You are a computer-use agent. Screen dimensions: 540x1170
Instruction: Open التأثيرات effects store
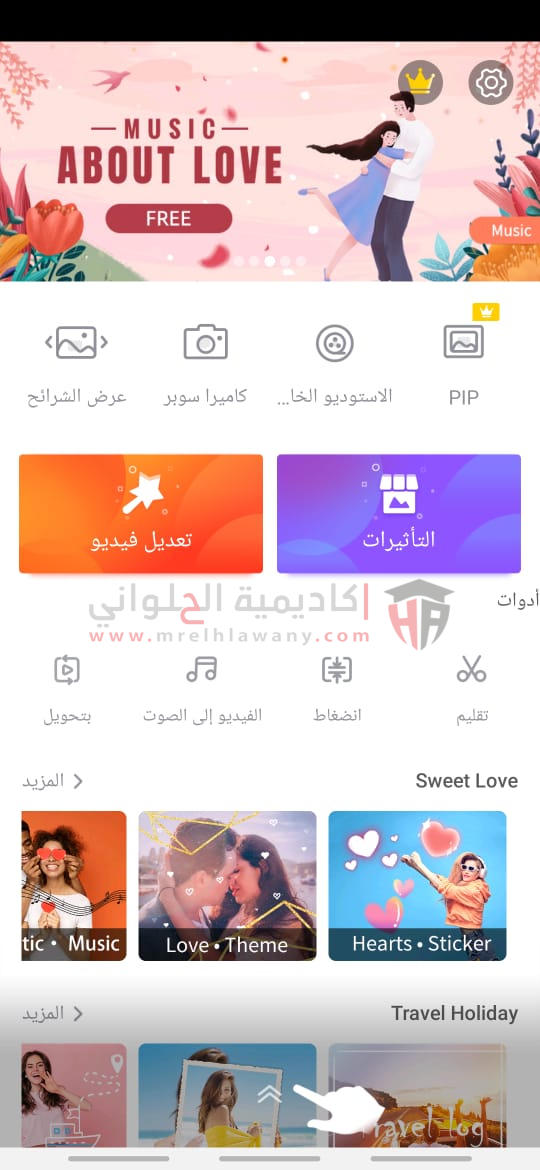click(399, 513)
